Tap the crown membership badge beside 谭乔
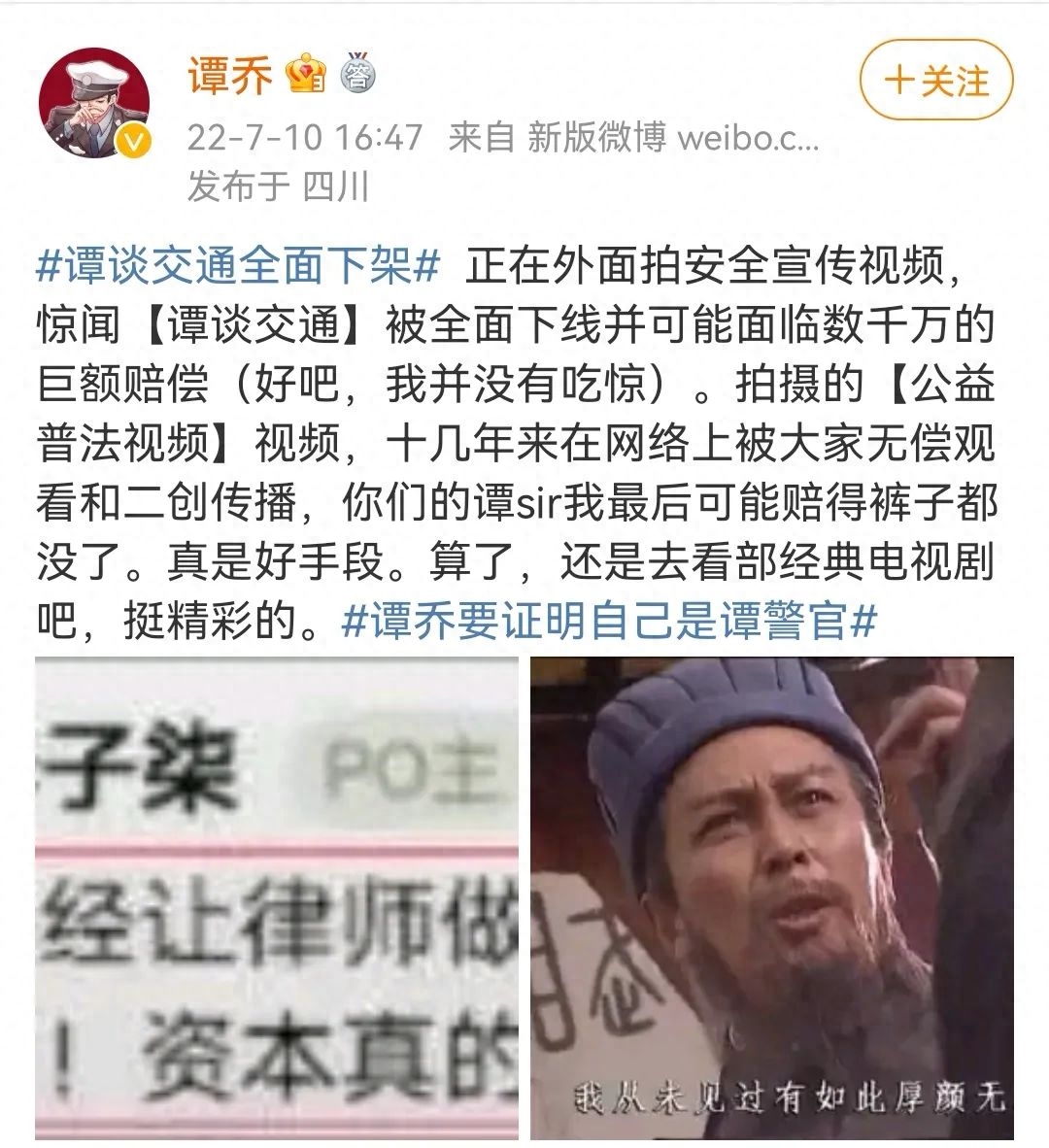 click(306, 75)
